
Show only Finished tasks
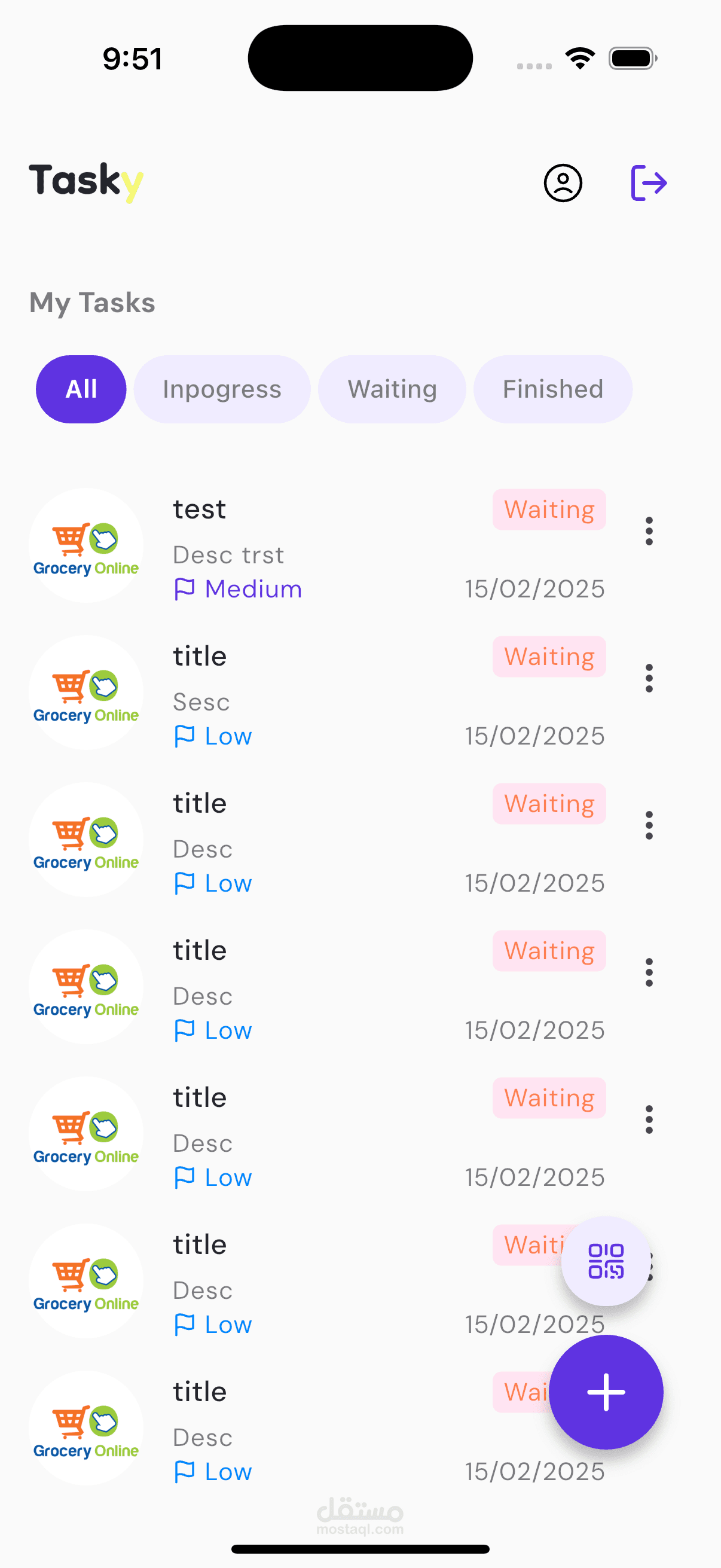point(552,389)
